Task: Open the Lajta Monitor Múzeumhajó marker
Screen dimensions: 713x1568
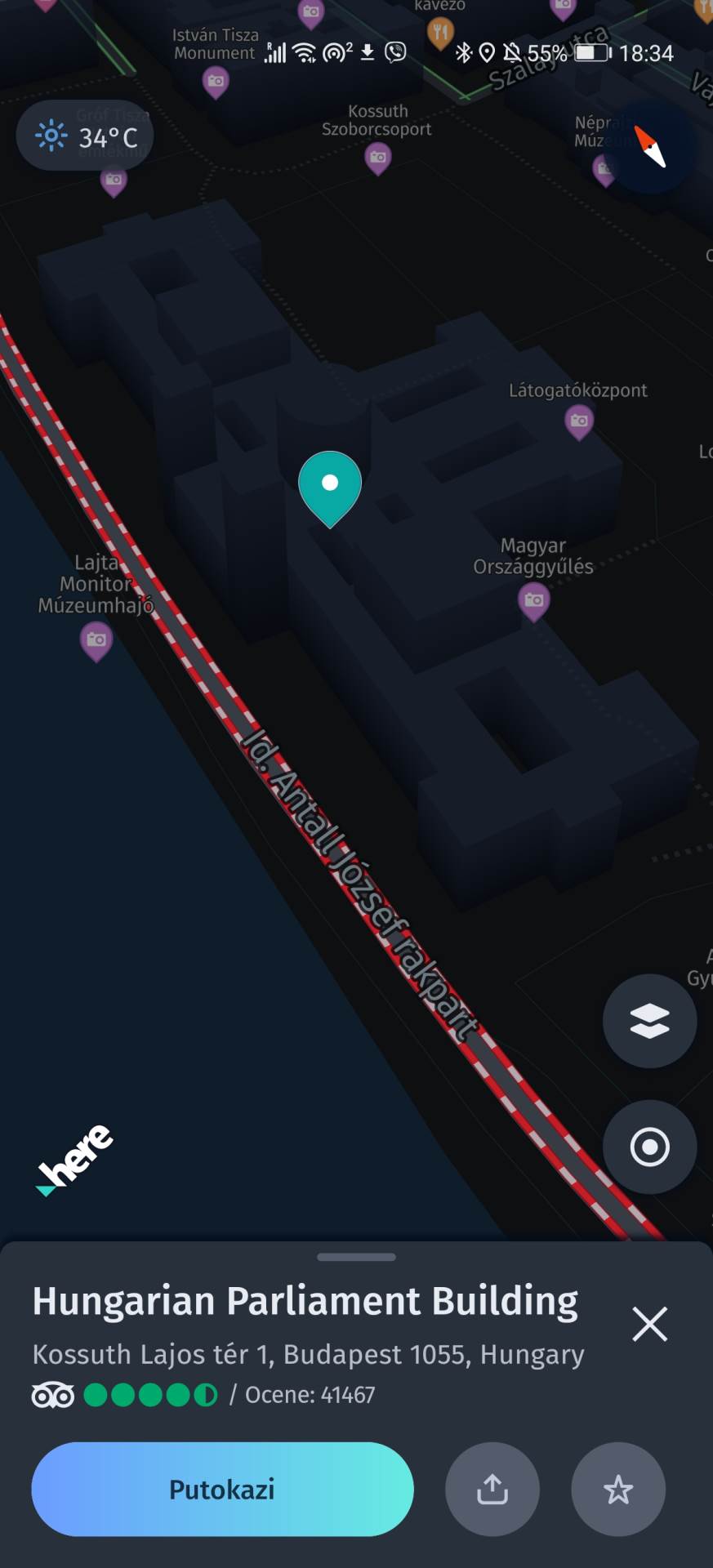Action: pyautogui.click(x=96, y=639)
